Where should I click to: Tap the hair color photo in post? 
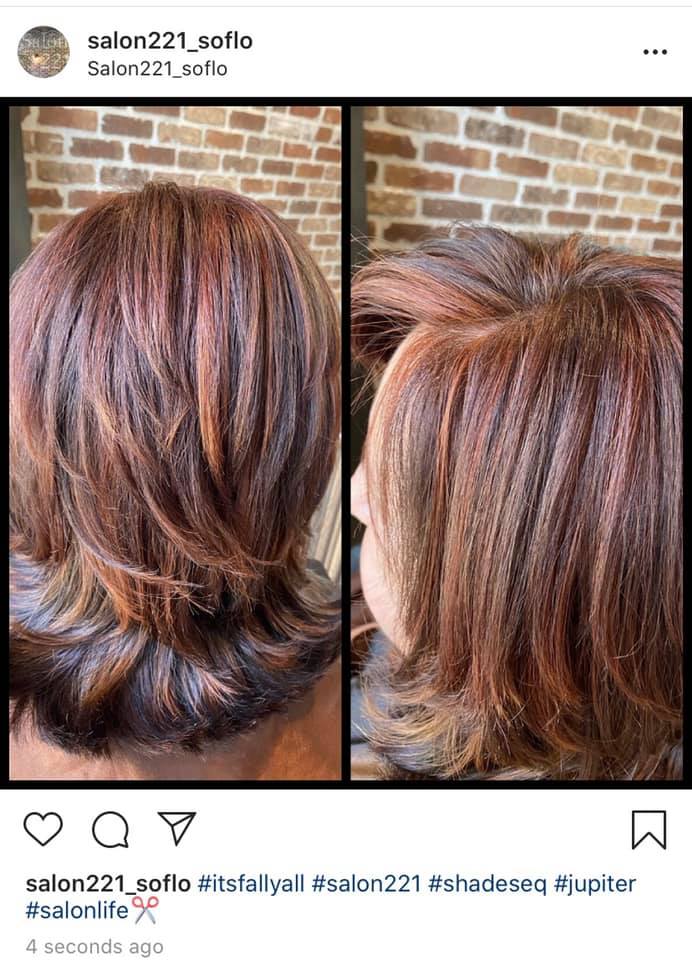pyautogui.click(x=346, y=440)
